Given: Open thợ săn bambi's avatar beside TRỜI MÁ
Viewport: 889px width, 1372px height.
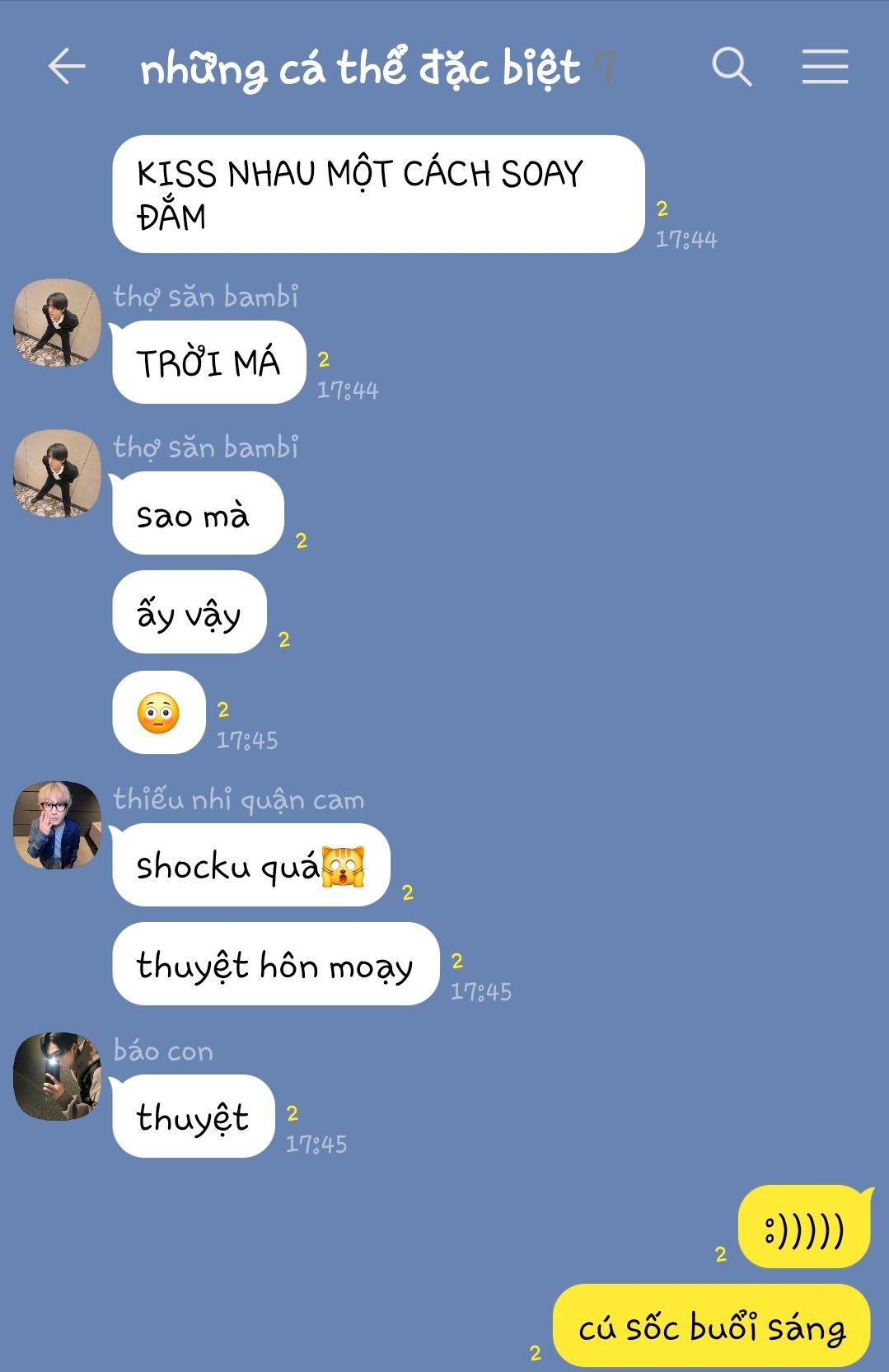Looking at the screenshot, I should [x=57, y=322].
